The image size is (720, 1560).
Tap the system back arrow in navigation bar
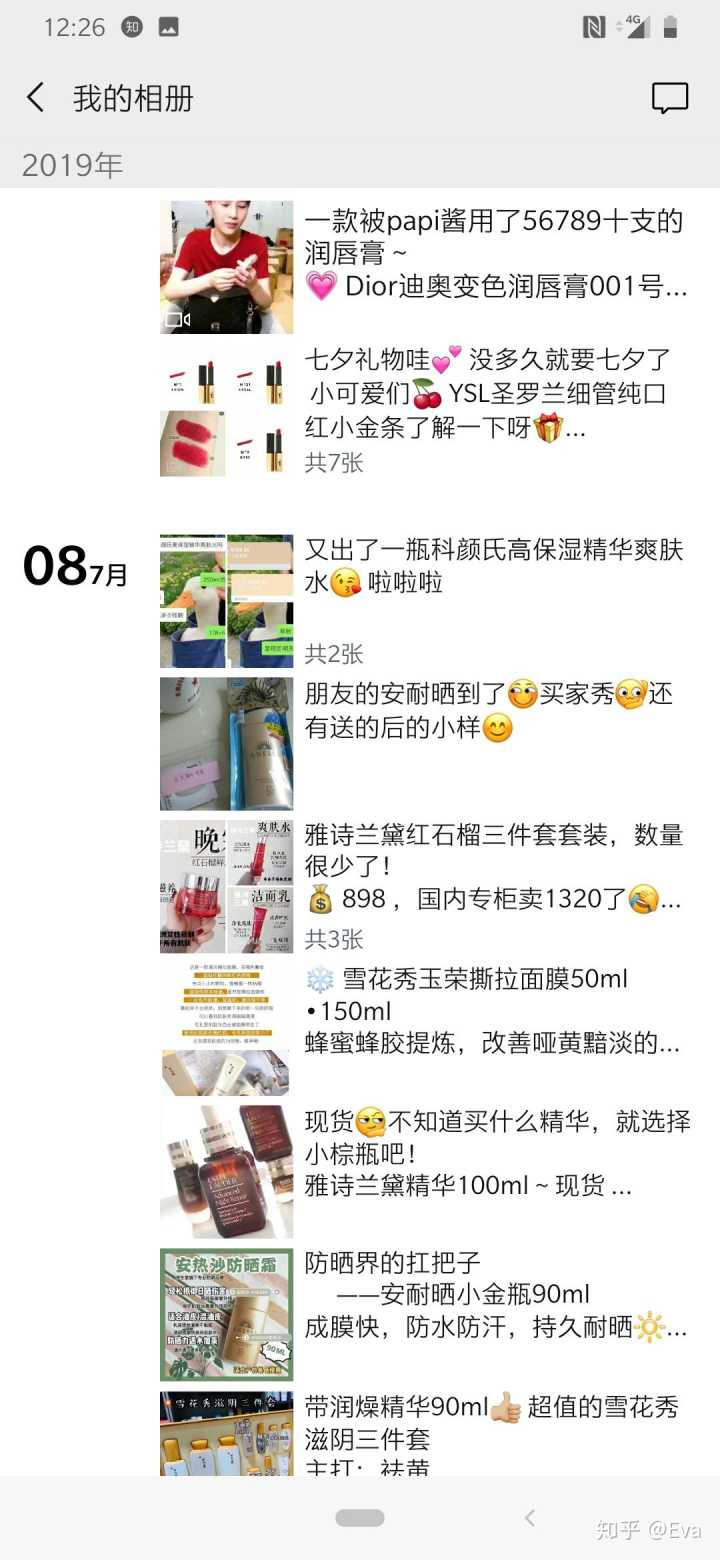point(530,1518)
